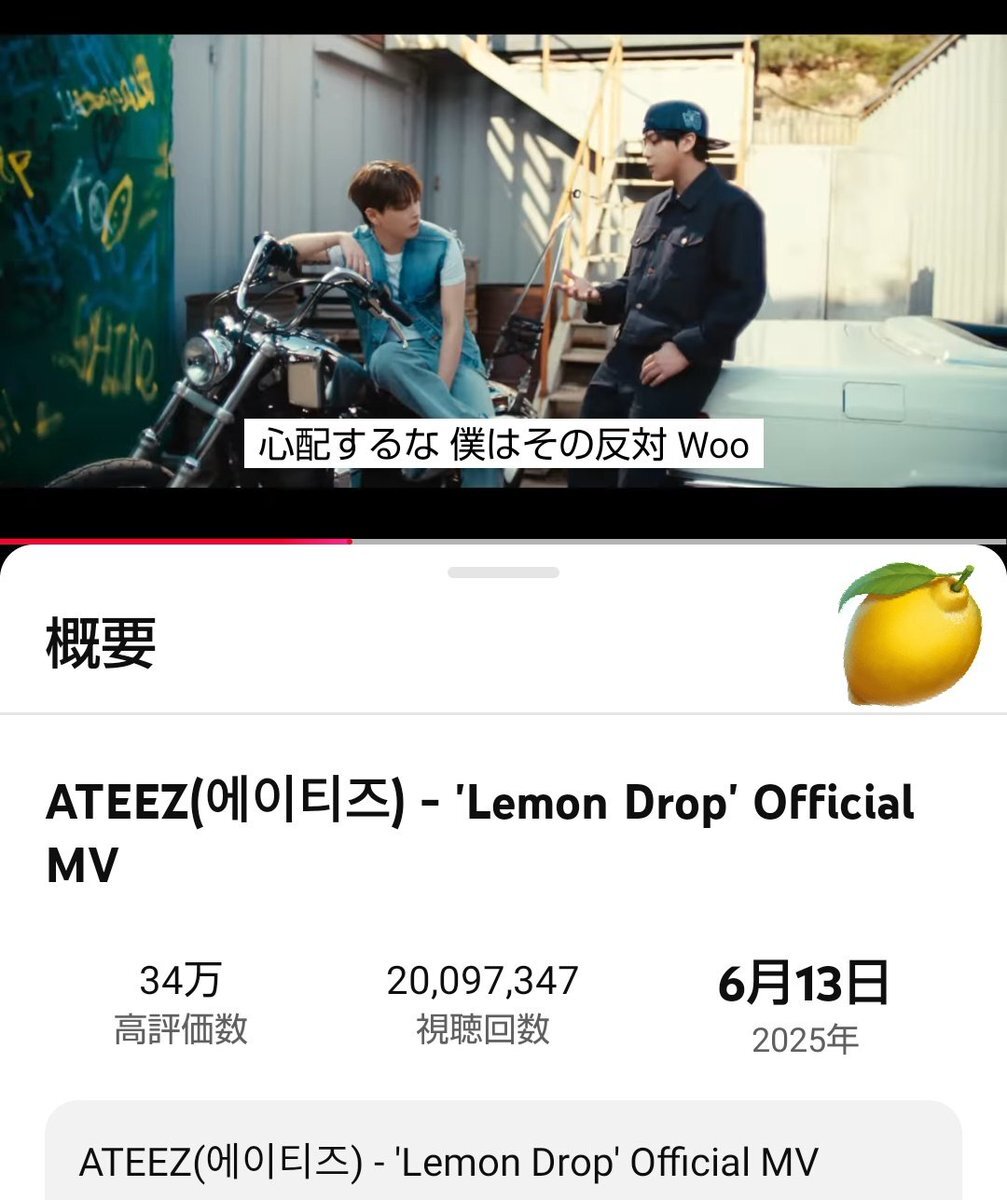This screenshot has width=1007, height=1200.
Task: Tap the handle above the 概要 panel
Action: point(503,573)
